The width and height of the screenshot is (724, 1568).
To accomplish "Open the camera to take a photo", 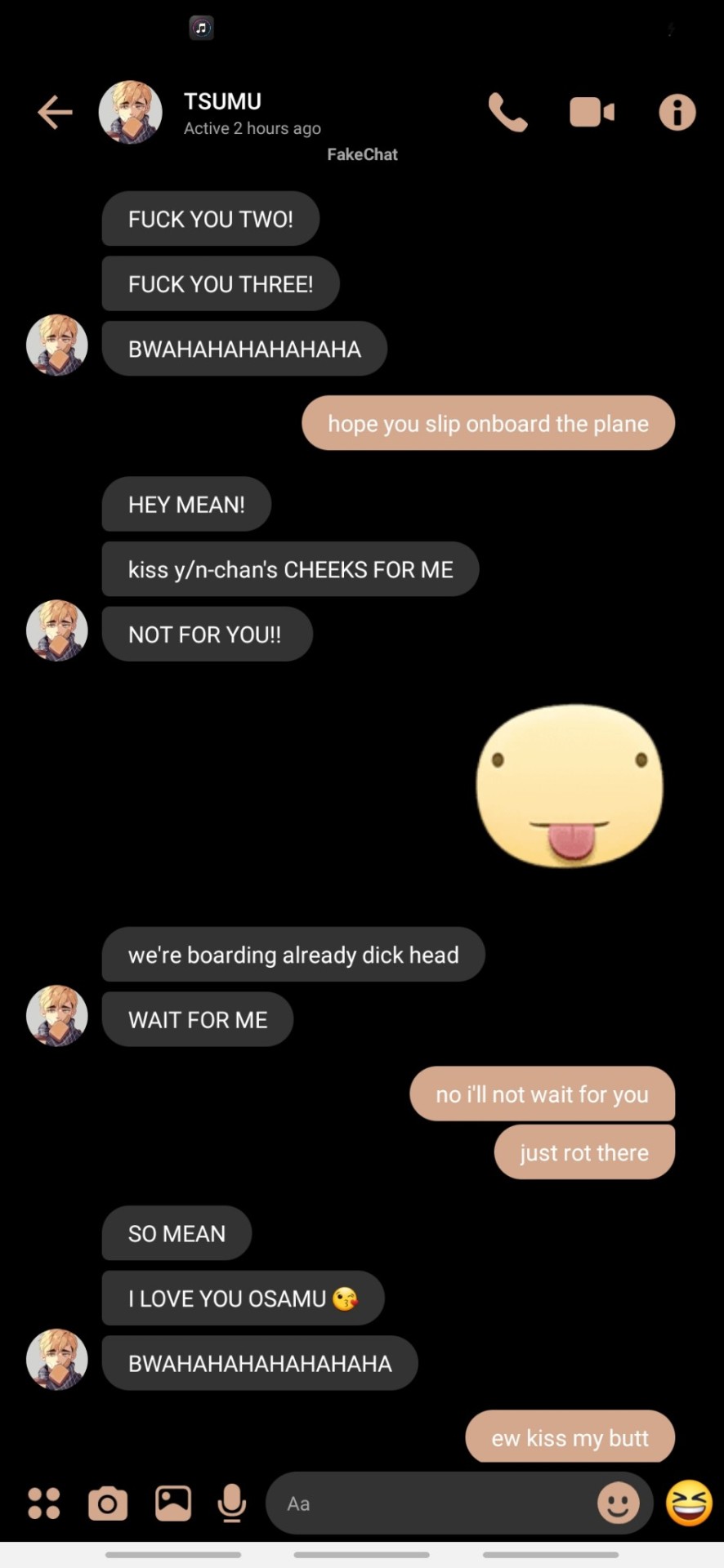I will pos(108,1503).
